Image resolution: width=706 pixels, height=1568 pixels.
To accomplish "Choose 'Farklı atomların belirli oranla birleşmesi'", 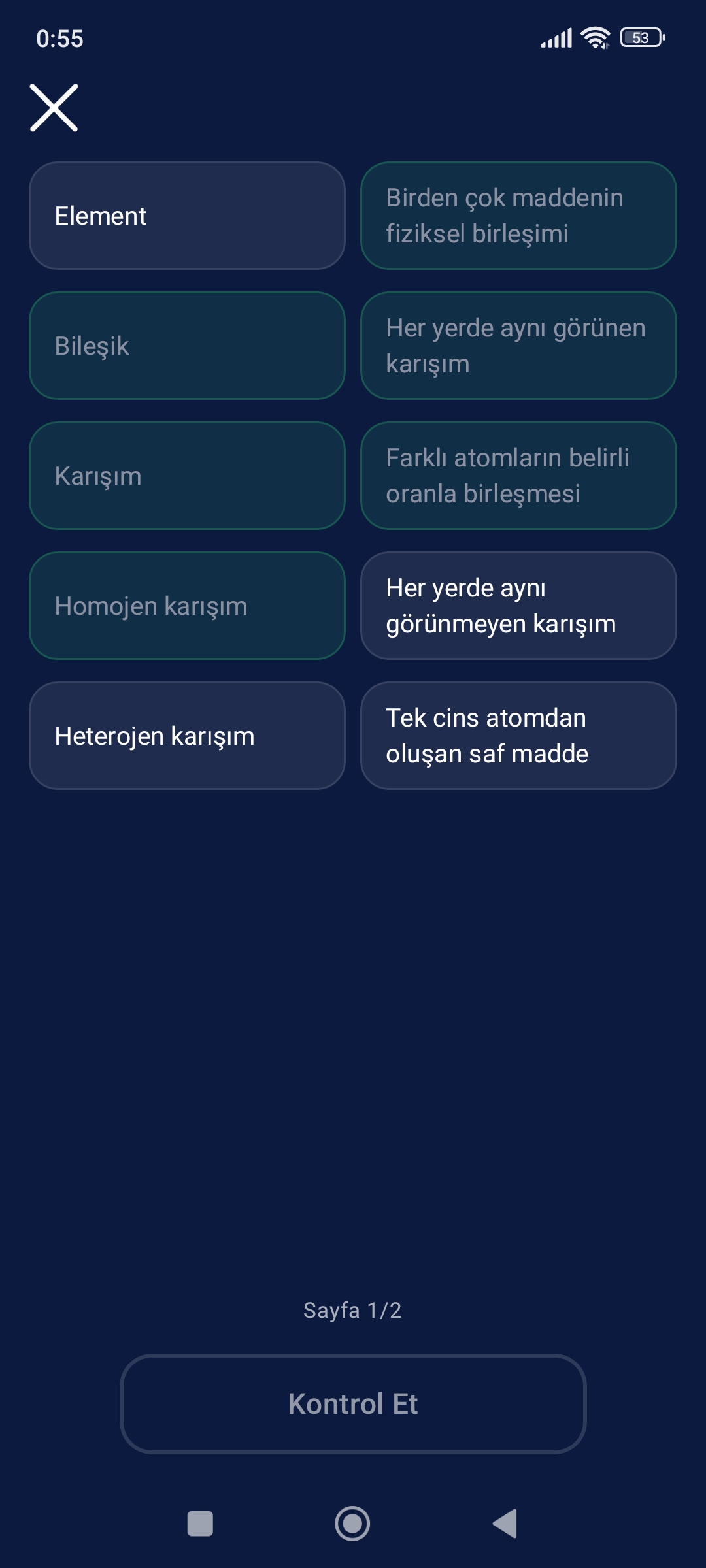I will [x=518, y=475].
